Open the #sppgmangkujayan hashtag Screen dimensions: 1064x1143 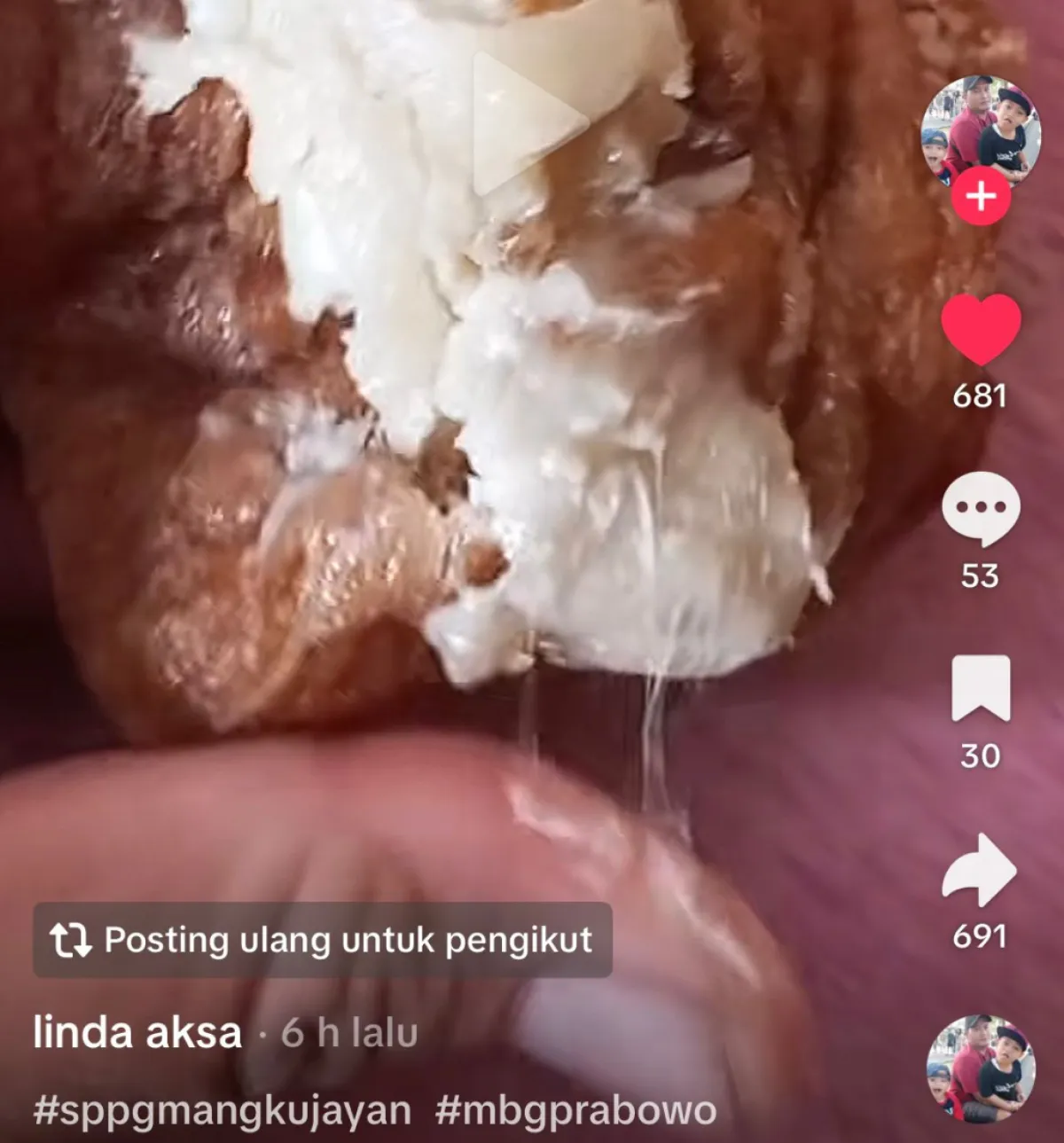[223, 1110]
